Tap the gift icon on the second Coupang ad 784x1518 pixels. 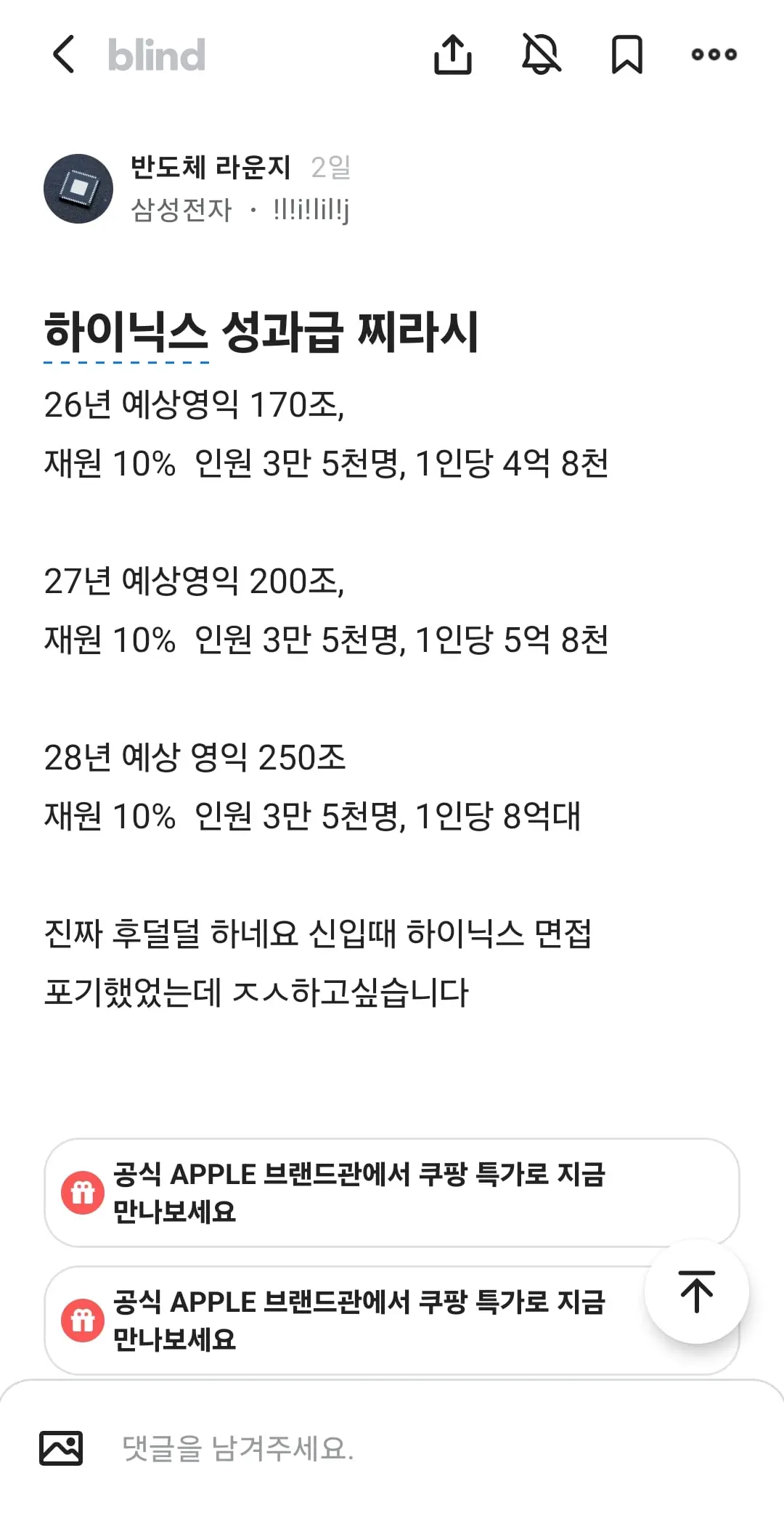(80, 1318)
